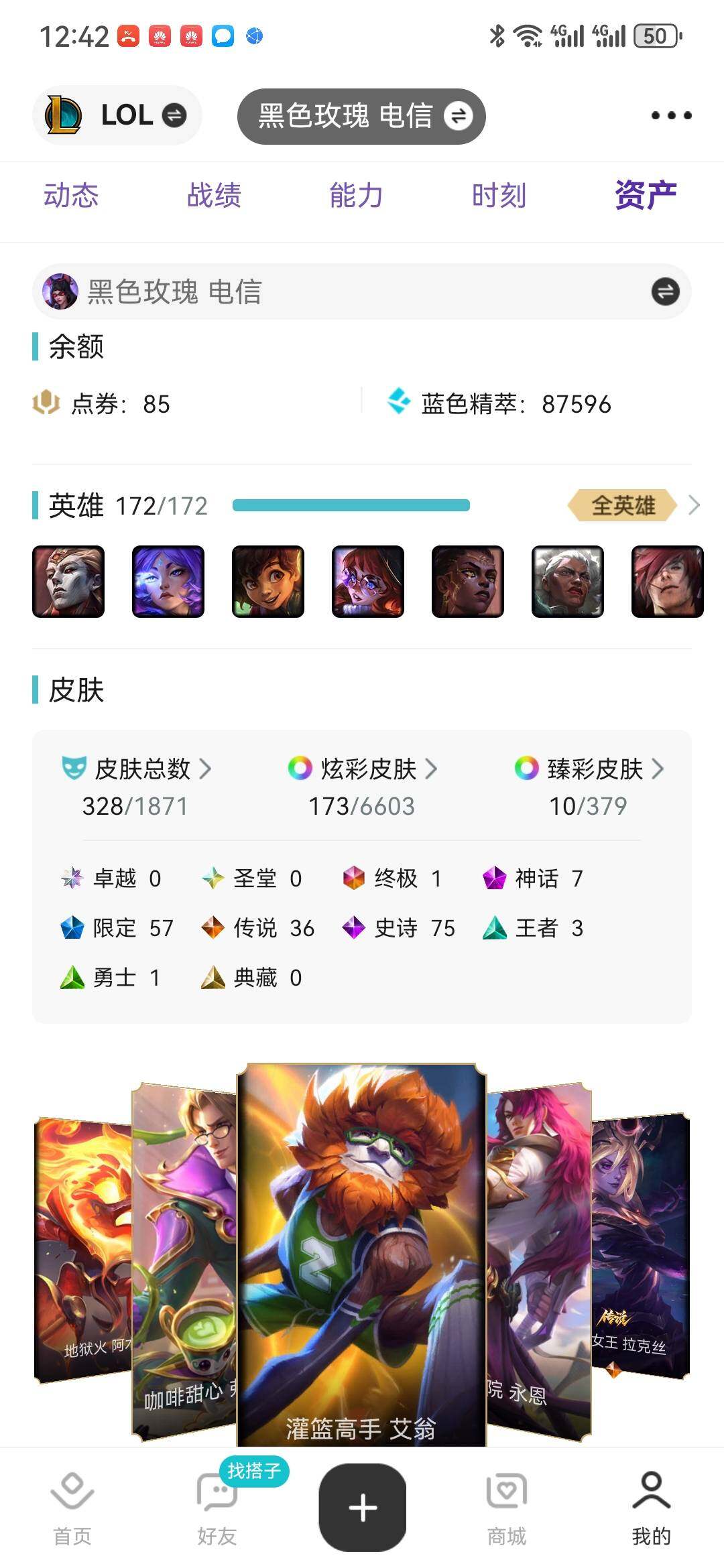
Task: Switch game using the LOL selector
Action: [117, 115]
